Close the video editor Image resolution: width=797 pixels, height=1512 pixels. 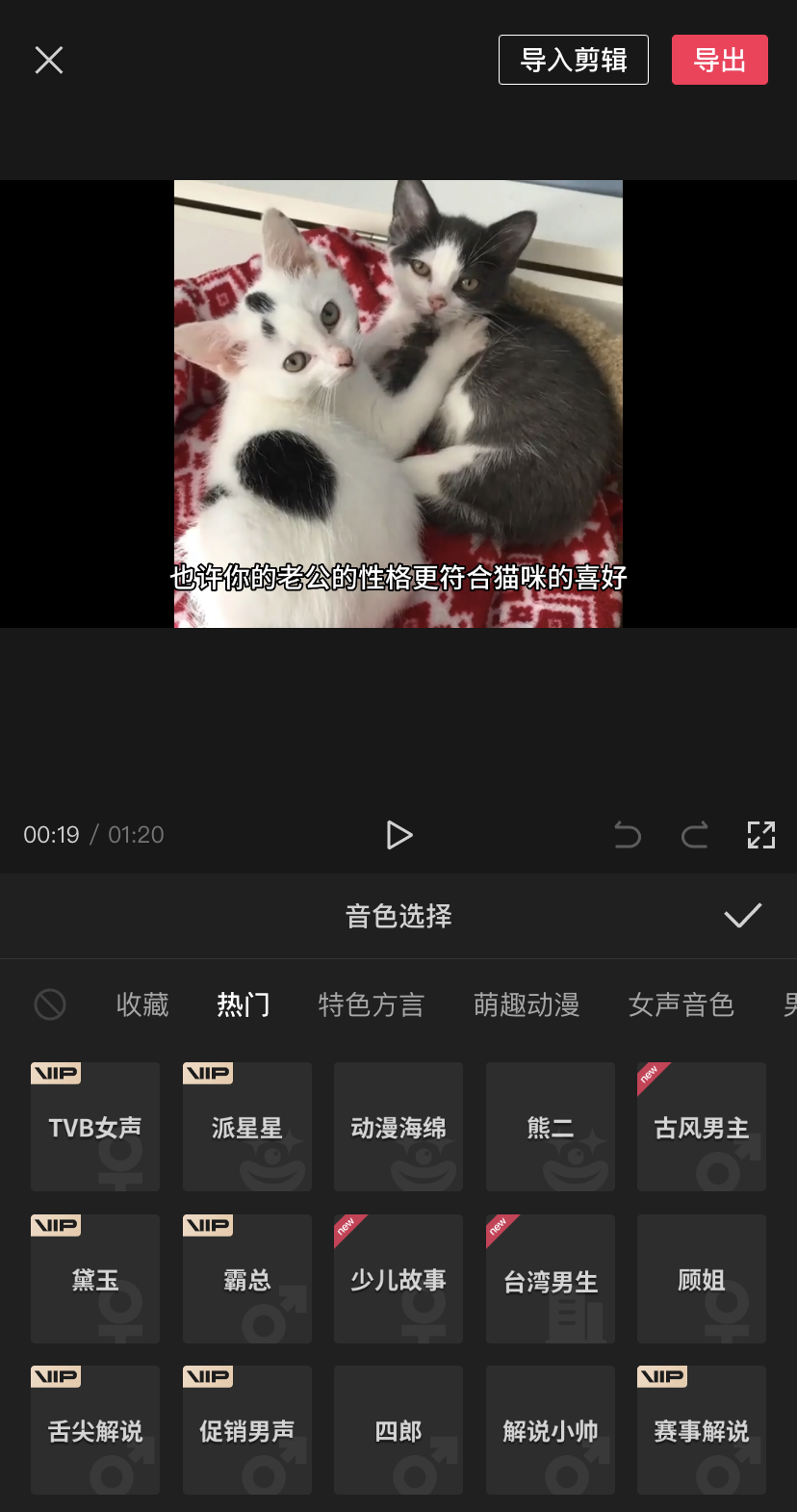coord(49,61)
